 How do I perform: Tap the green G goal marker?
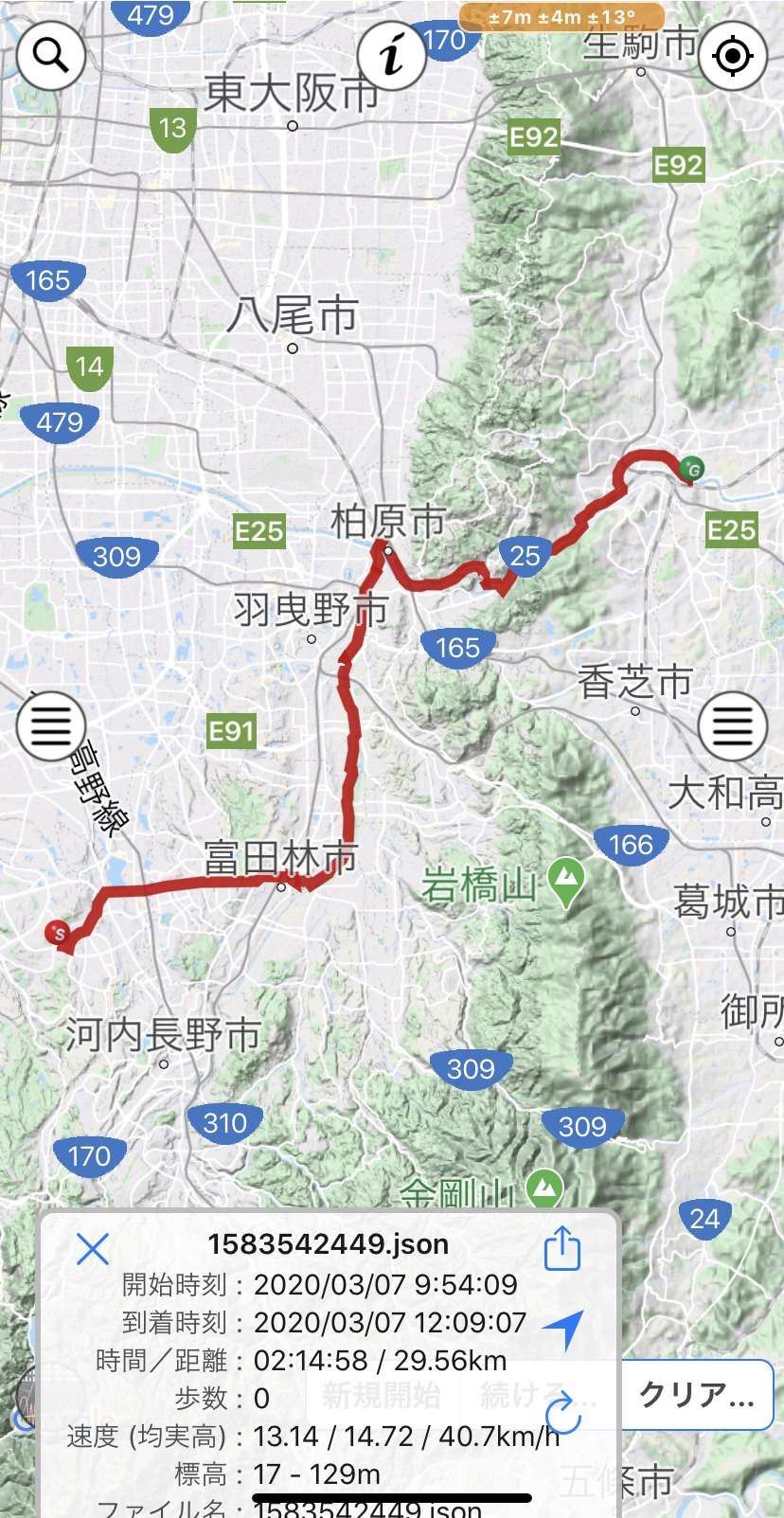coord(693,469)
